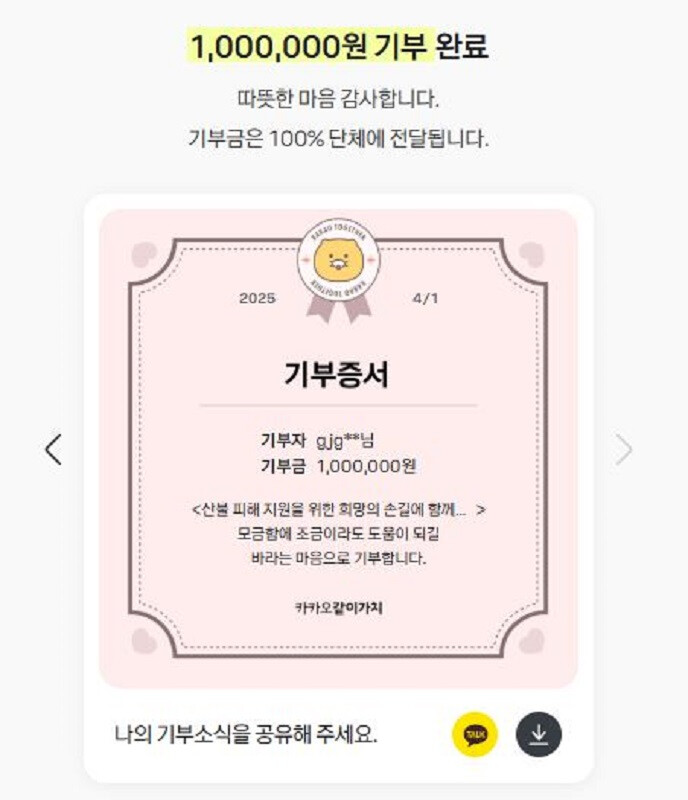Download the donation certificate image
688x800 pixels.
click(538, 735)
